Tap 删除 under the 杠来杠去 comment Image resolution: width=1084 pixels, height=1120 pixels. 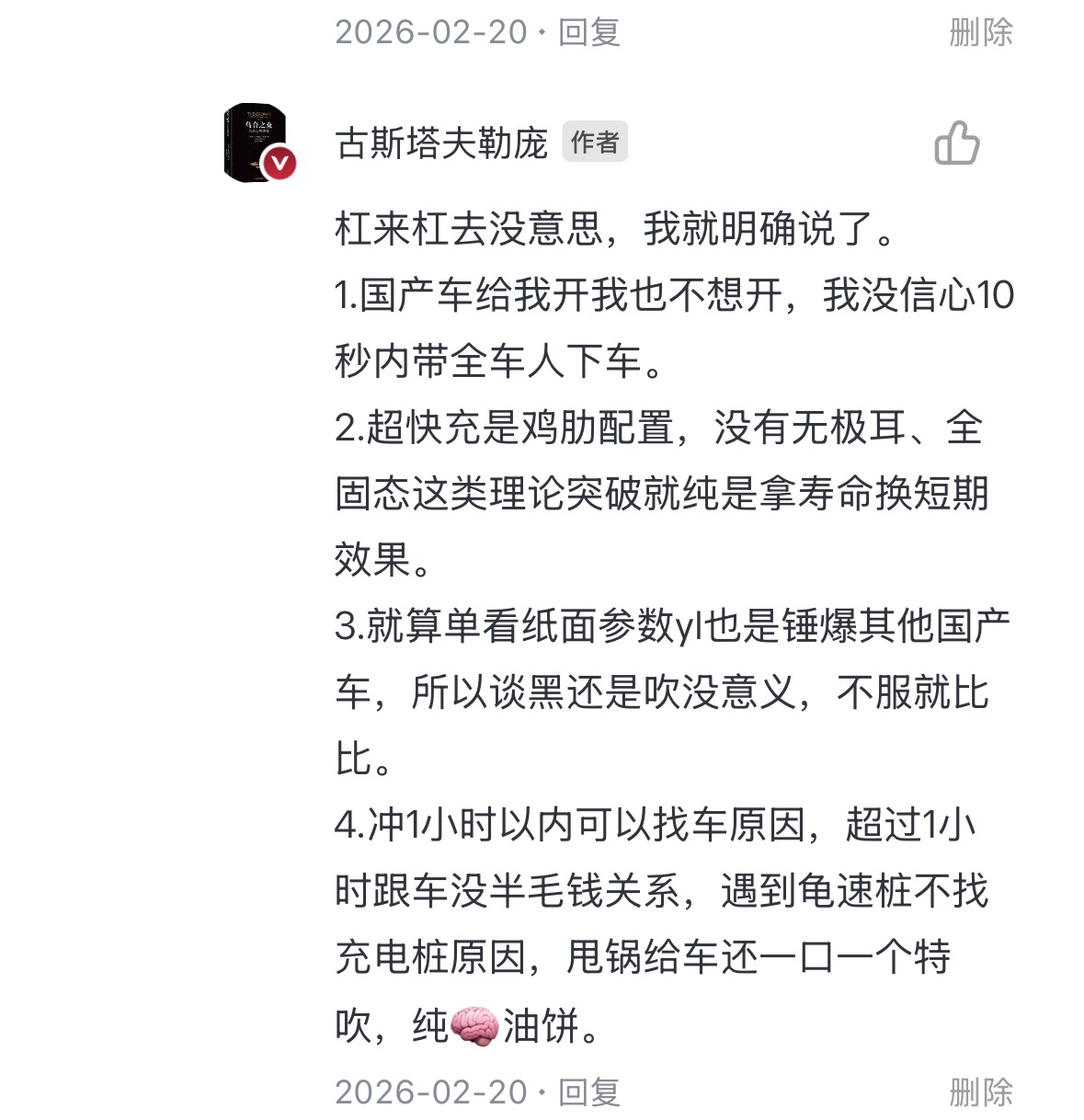[x=981, y=1091]
